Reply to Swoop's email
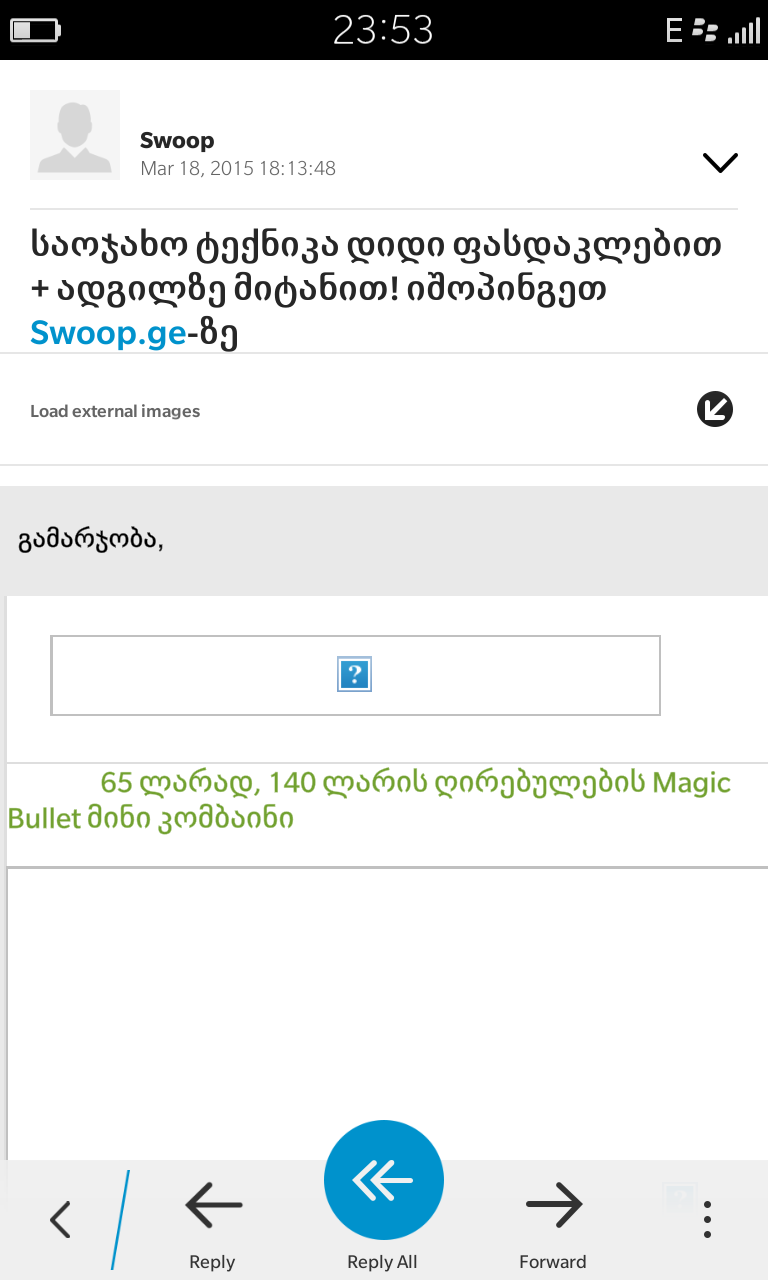This screenshot has width=768, height=1280. coord(213,1220)
